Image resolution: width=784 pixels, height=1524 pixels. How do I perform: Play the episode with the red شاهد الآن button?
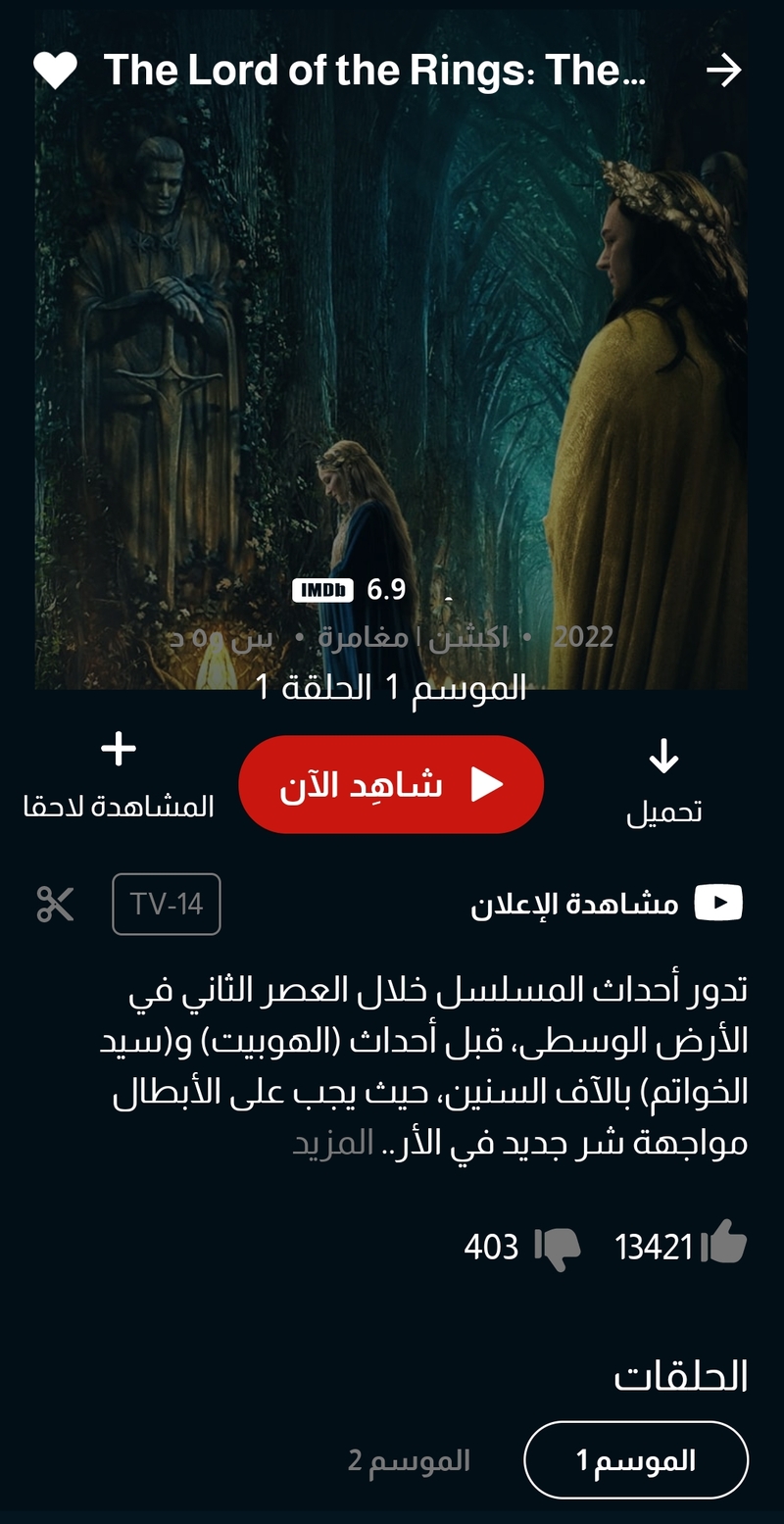(391, 784)
